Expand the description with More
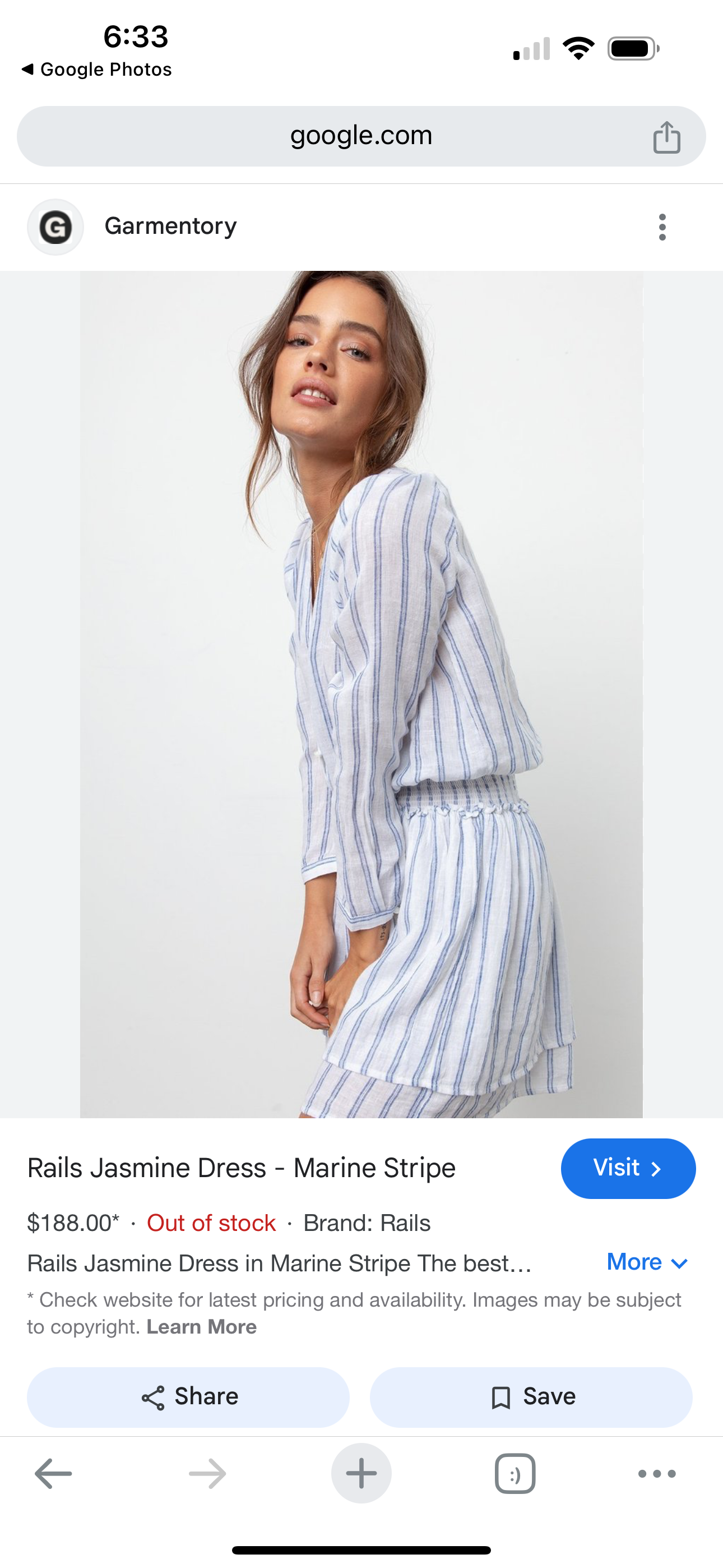Screen dimensions: 723x1568 click(x=647, y=1262)
